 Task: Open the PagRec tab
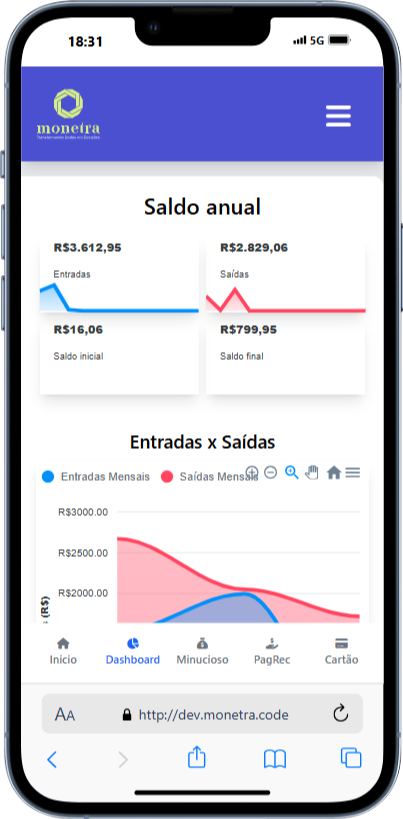pos(272,651)
